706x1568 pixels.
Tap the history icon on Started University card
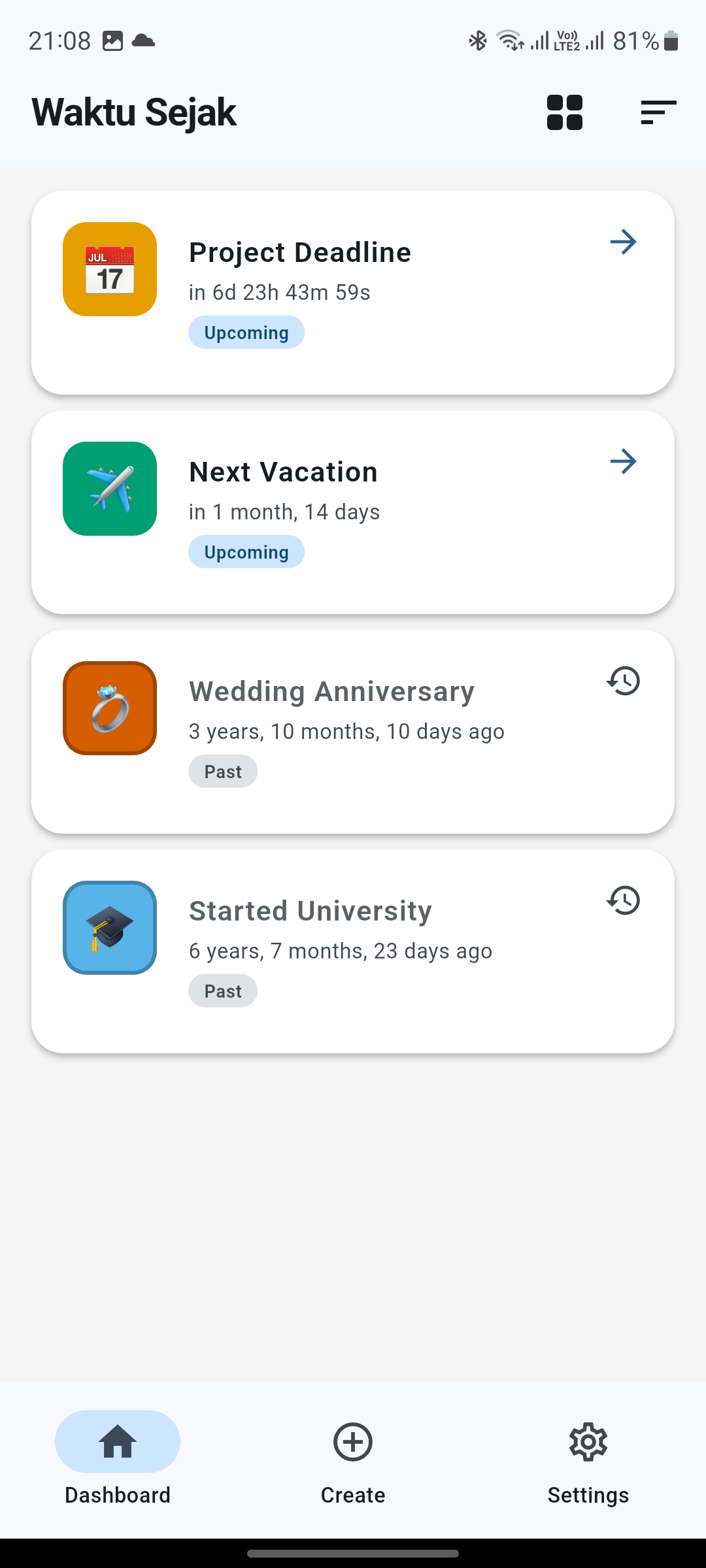[x=622, y=900]
